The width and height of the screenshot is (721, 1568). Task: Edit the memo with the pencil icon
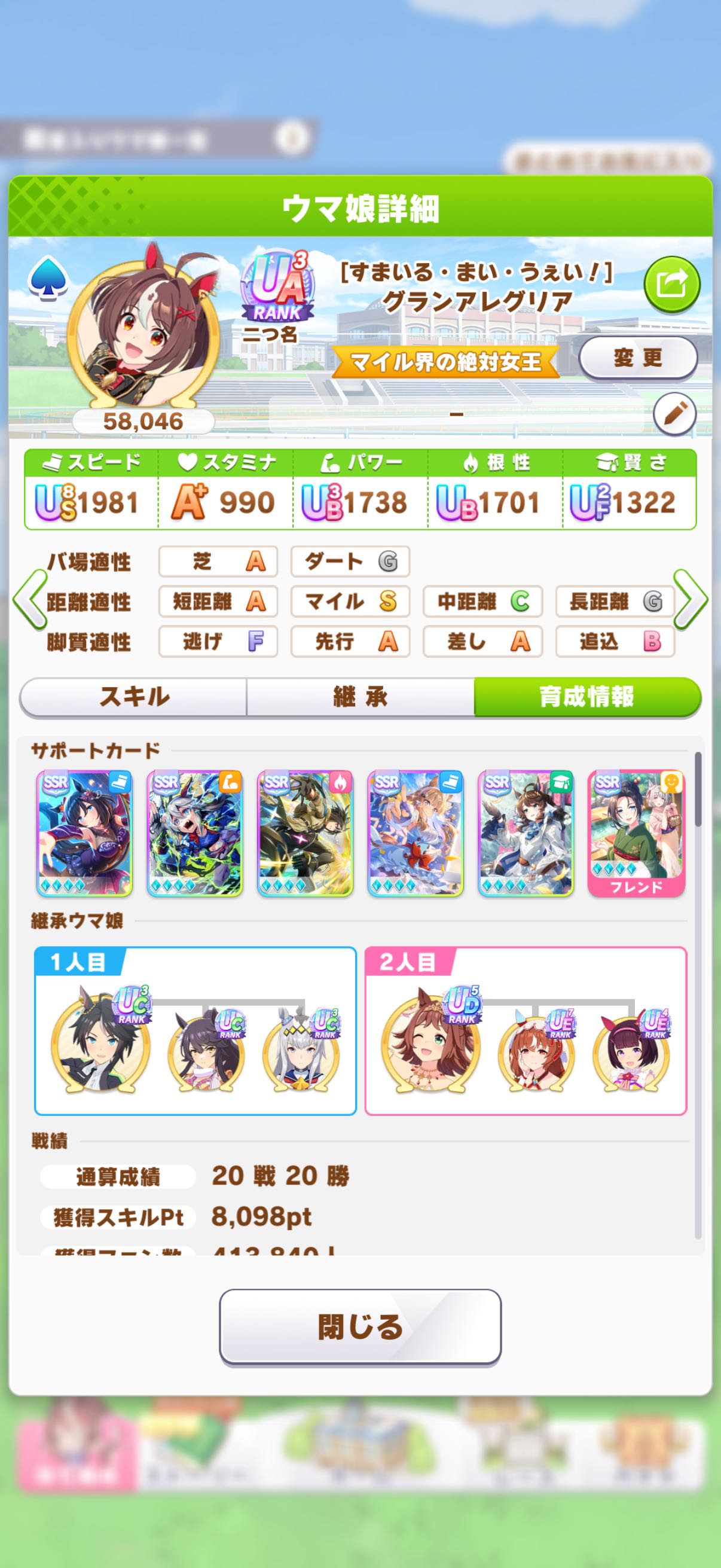(674, 414)
